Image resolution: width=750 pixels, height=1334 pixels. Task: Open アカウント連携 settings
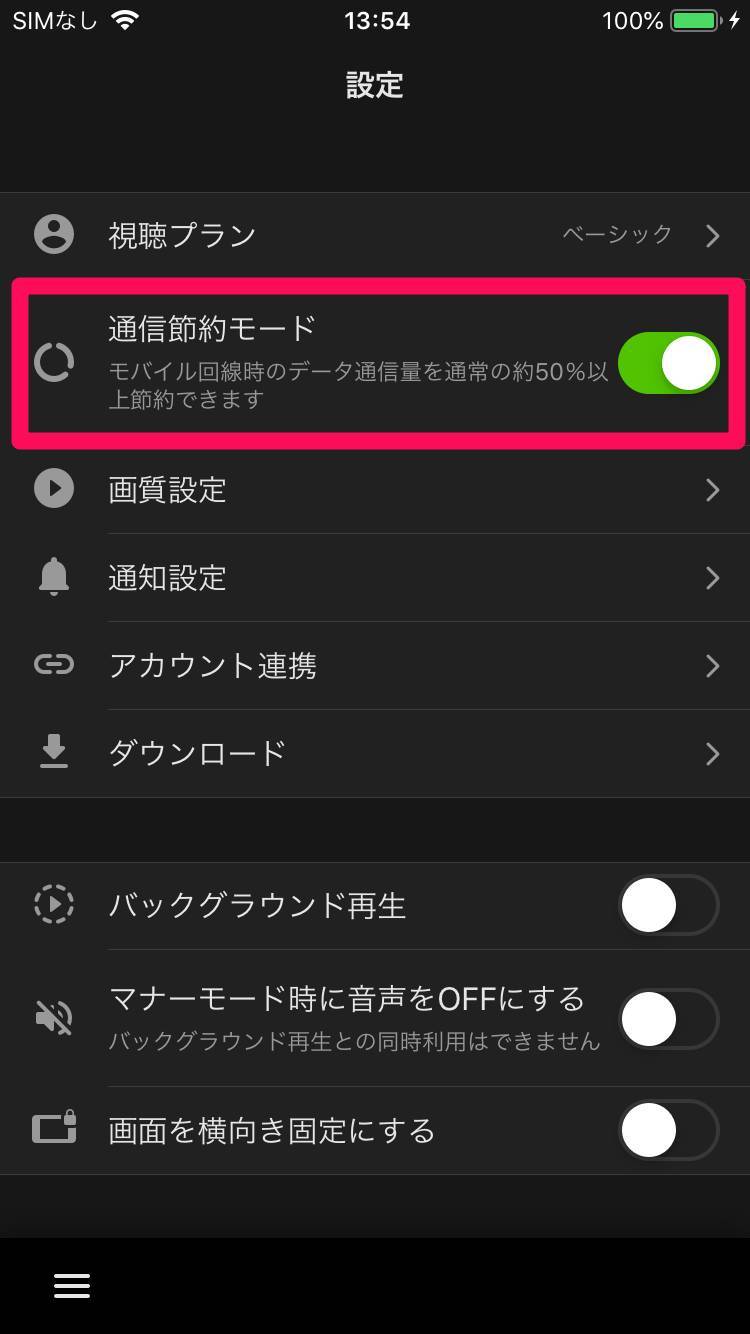pos(375,665)
